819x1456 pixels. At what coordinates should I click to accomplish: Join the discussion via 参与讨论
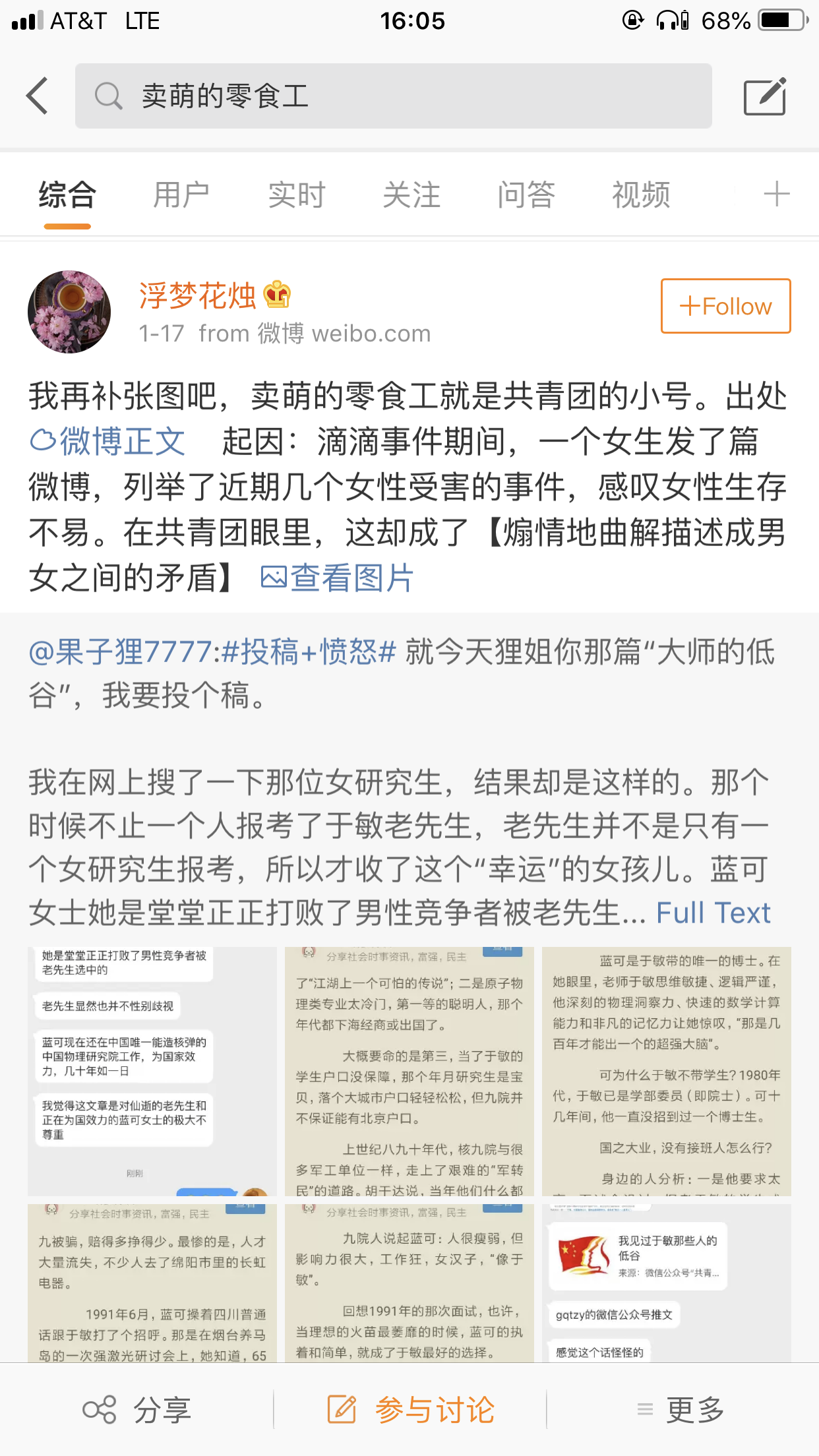tap(410, 1410)
